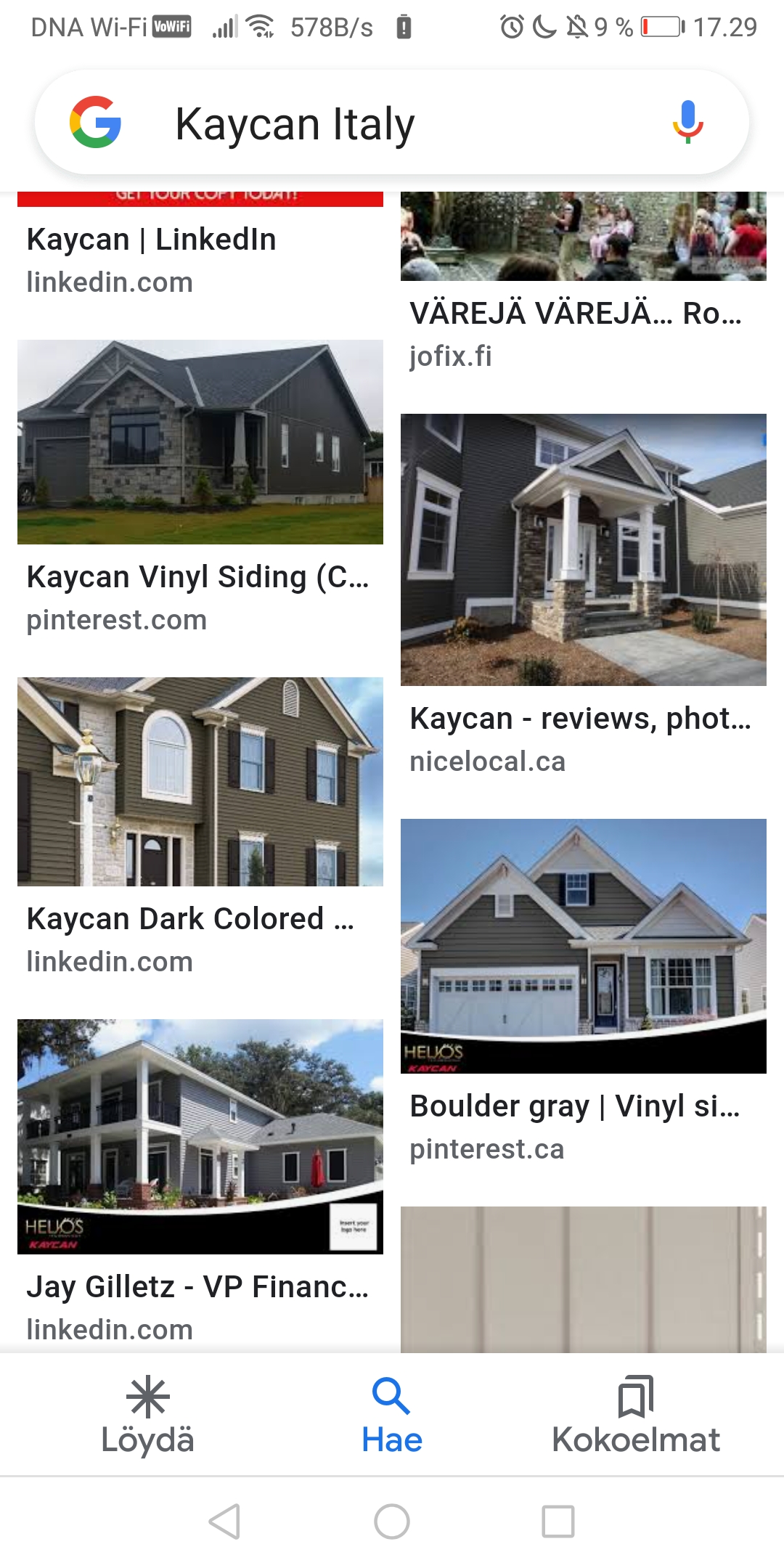Open the Kaycan | LinkedIn image result

tap(151, 240)
